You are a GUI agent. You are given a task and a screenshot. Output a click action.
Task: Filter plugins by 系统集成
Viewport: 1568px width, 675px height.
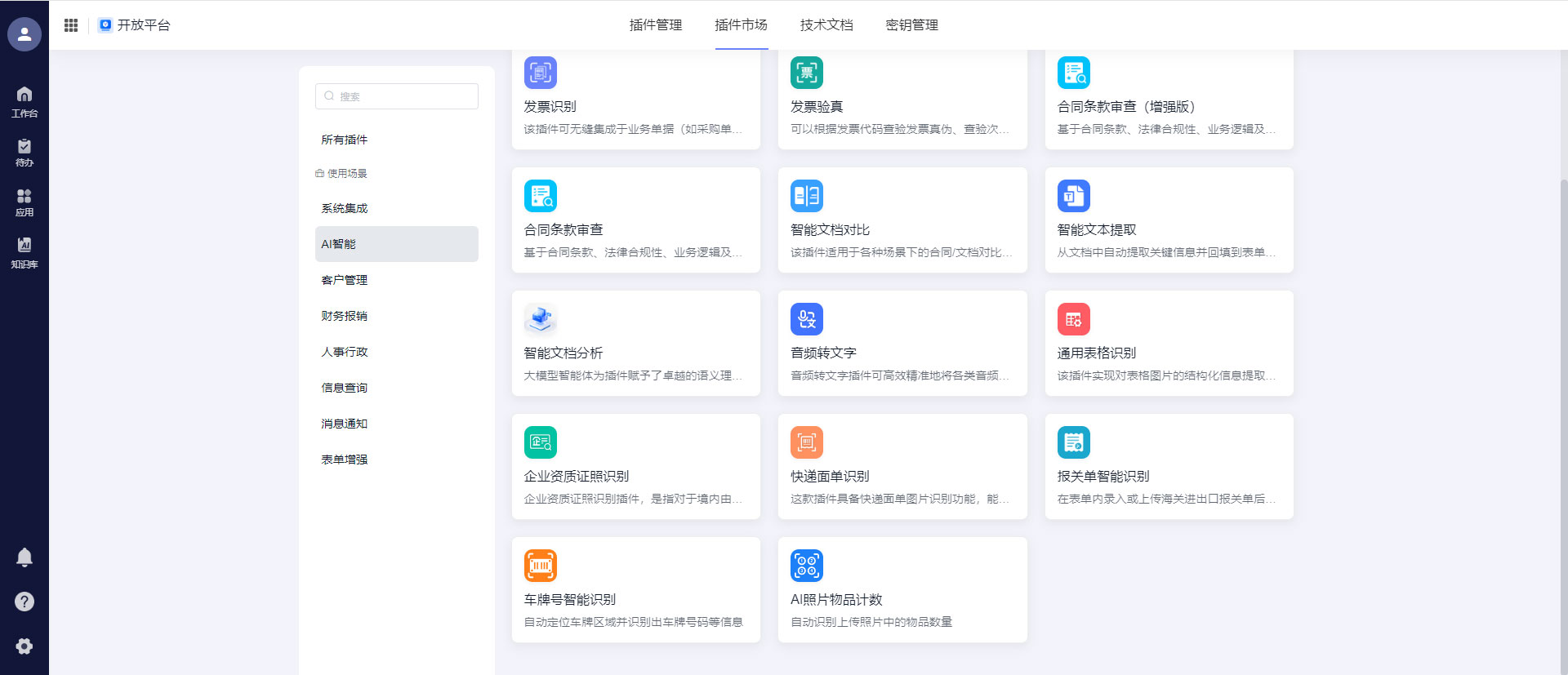[344, 208]
